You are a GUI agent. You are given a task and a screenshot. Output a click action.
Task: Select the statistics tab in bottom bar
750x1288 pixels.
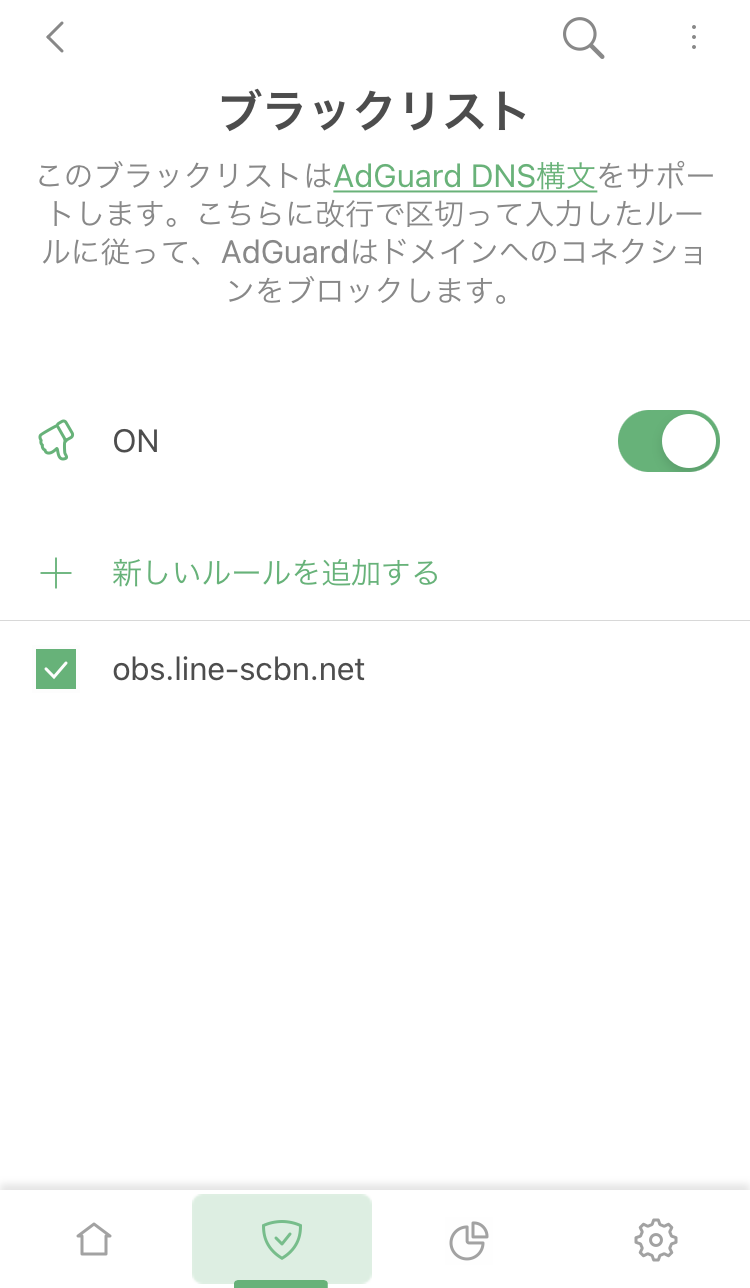click(x=468, y=1239)
